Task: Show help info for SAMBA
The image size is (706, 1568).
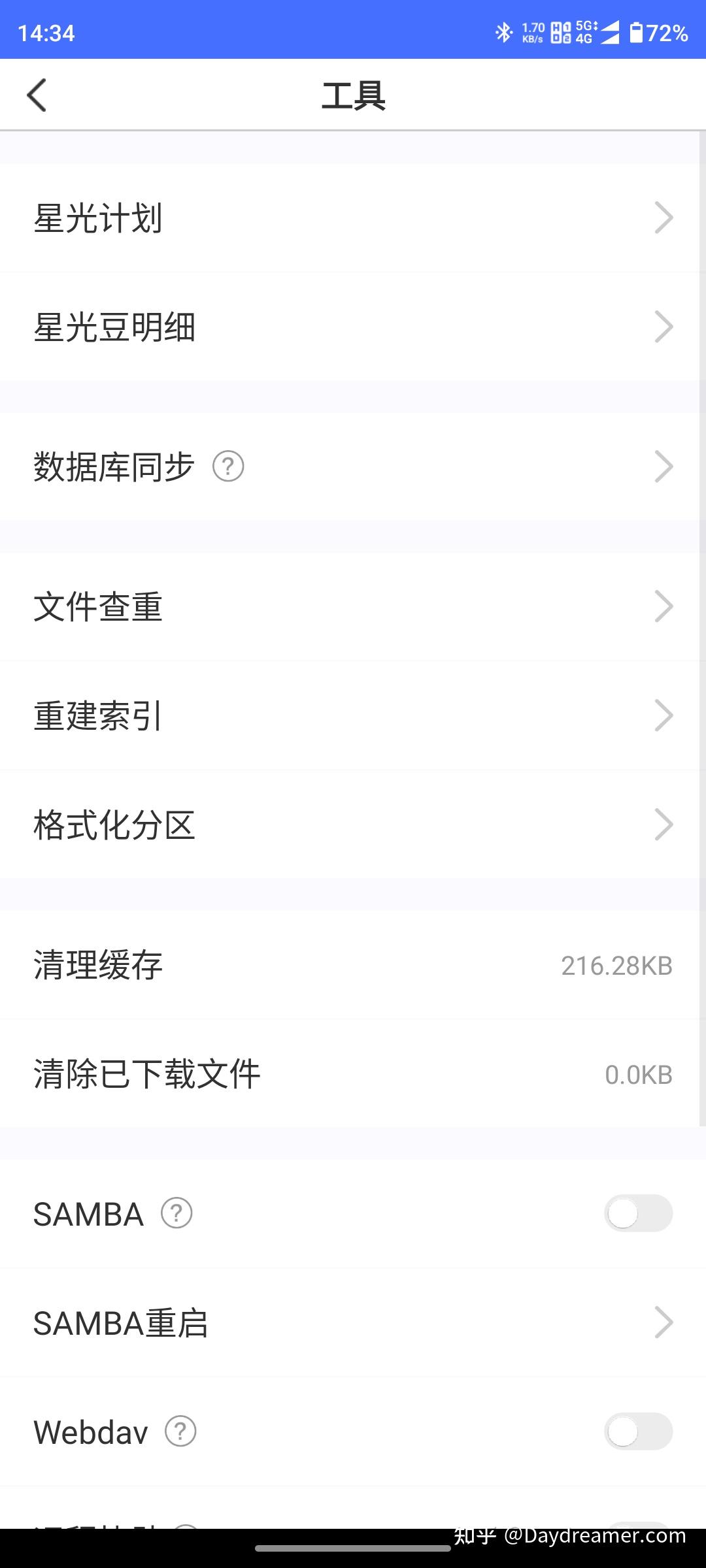Action: (176, 1214)
